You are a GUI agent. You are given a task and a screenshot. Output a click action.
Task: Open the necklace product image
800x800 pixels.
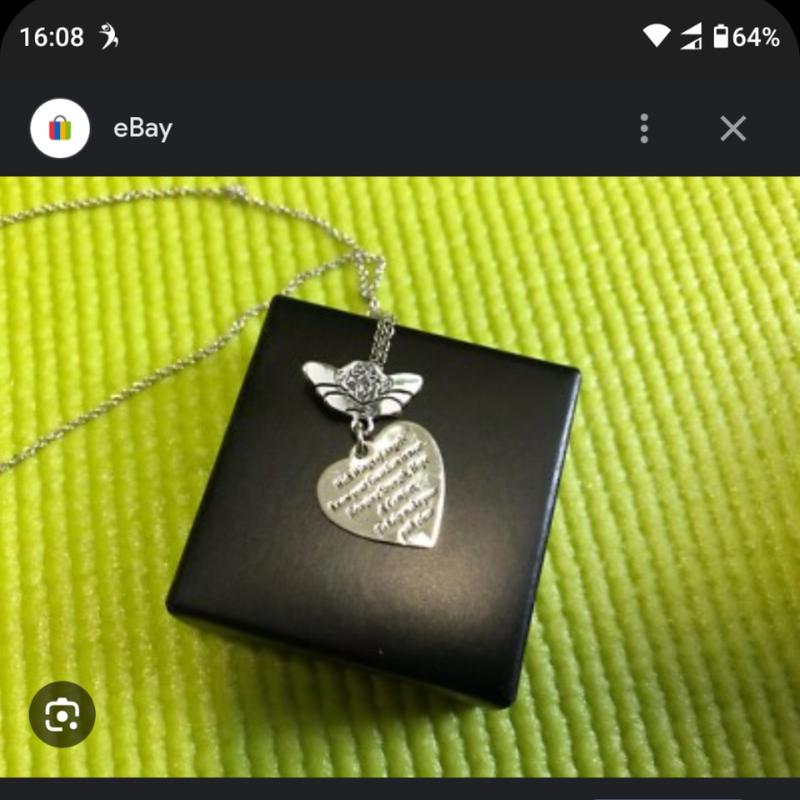[x=400, y=470]
